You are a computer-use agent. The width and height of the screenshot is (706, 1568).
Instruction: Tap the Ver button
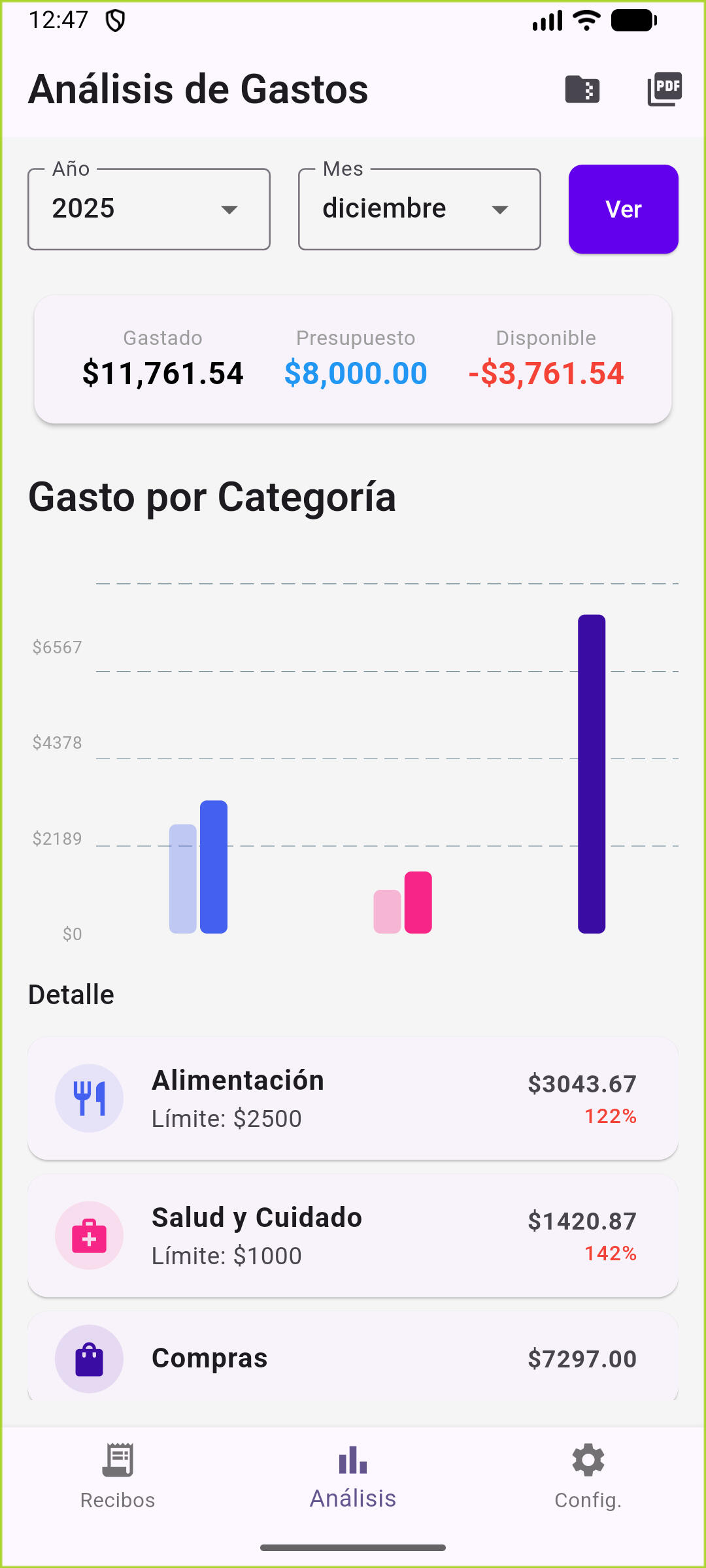(623, 209)
